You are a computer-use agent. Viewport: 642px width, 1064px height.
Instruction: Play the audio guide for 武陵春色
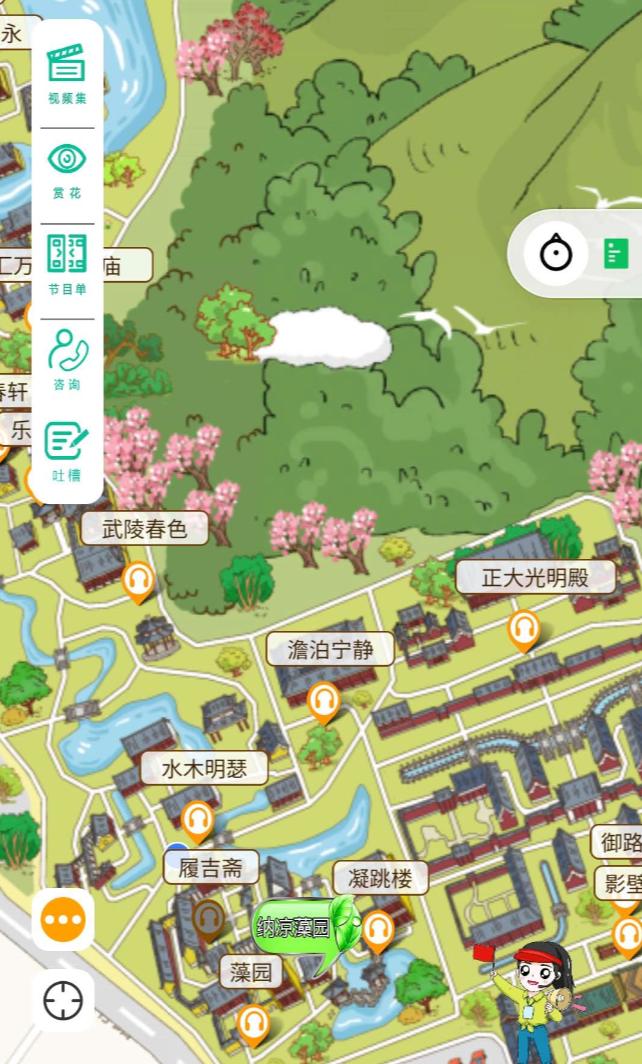click(x=138, y=580)
